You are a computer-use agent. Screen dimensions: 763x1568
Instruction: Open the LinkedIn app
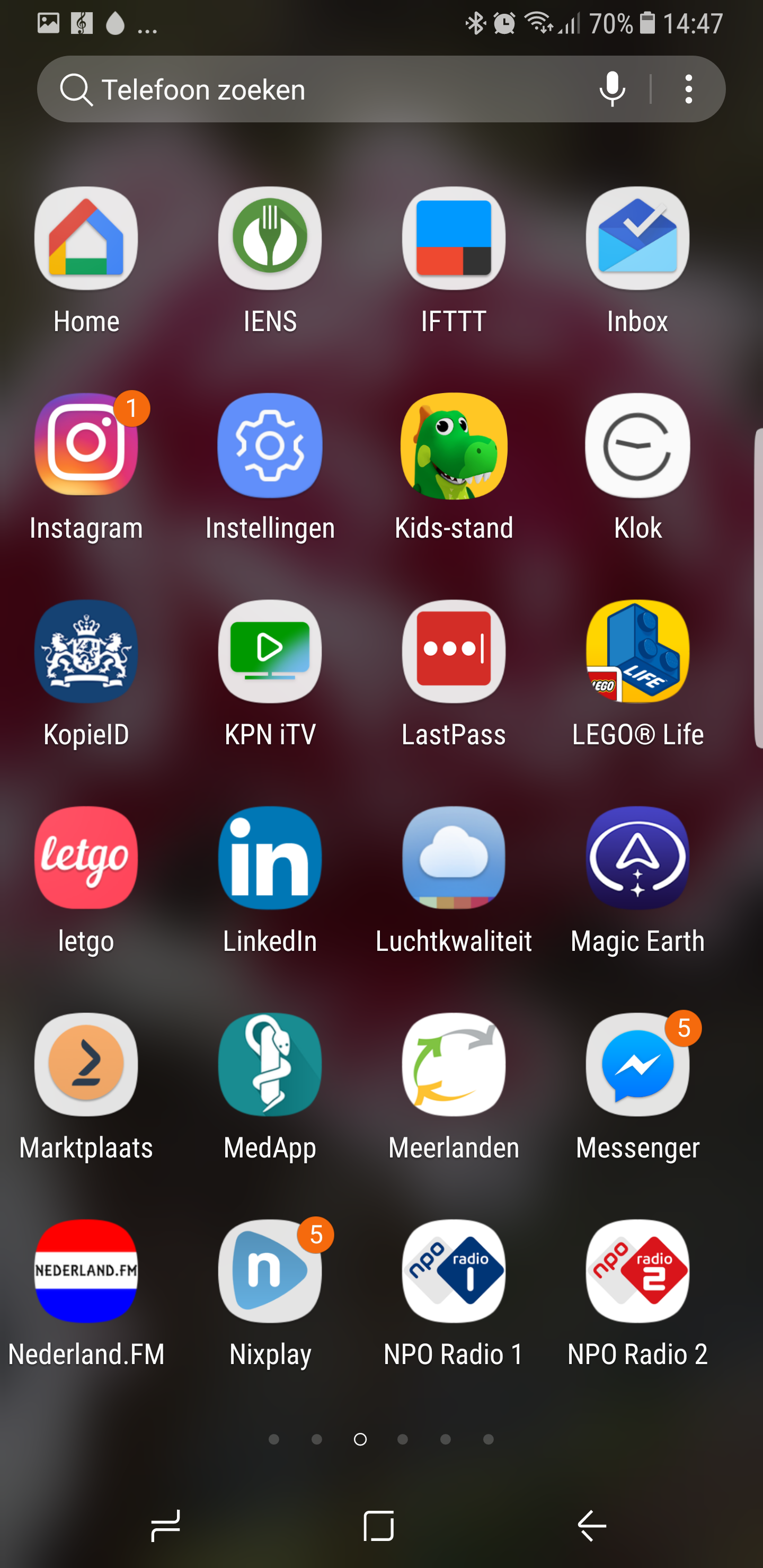pos(270,858)
